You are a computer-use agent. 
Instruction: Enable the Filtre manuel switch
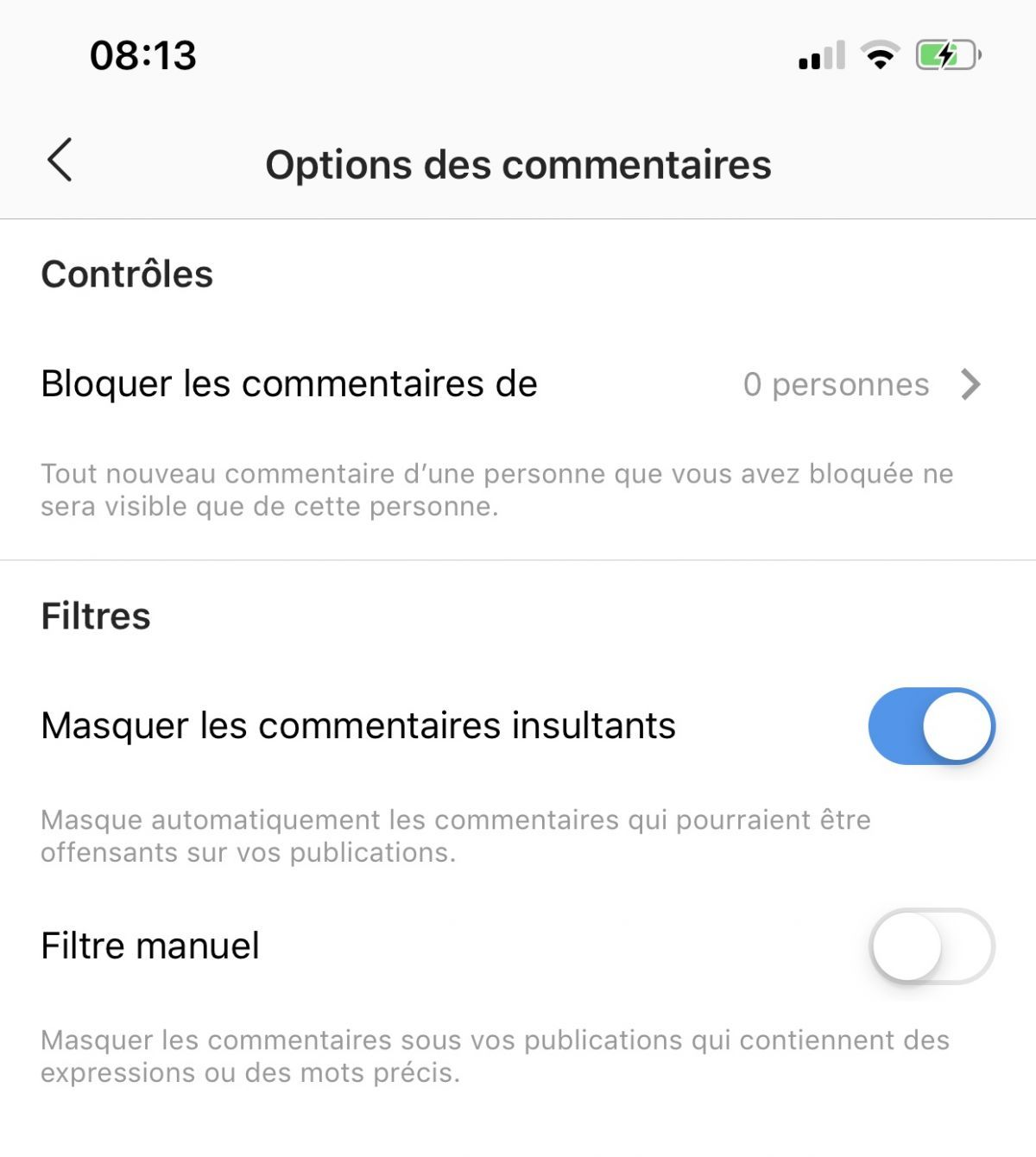931,946
